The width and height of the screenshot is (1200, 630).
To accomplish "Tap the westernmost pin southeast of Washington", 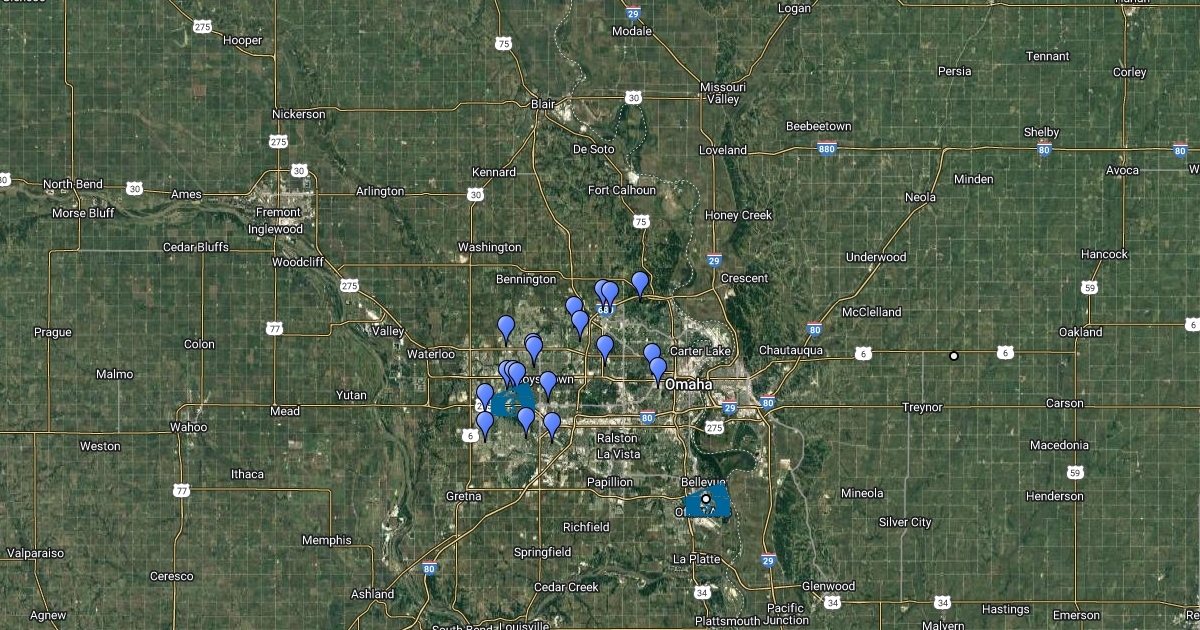I will tap(506, 327).
